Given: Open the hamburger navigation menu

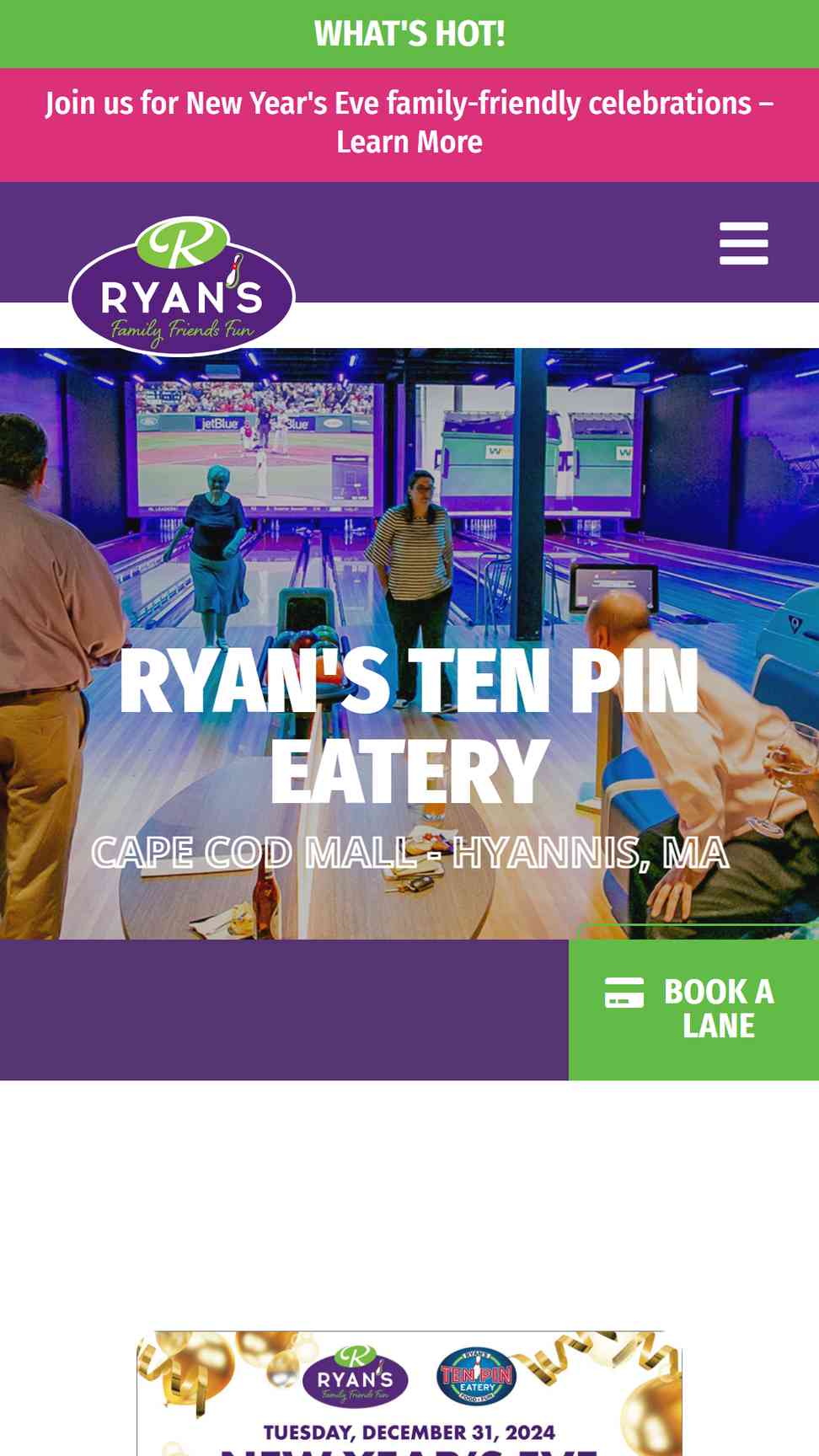Looking at the screenshot, I should pos(743,244).
